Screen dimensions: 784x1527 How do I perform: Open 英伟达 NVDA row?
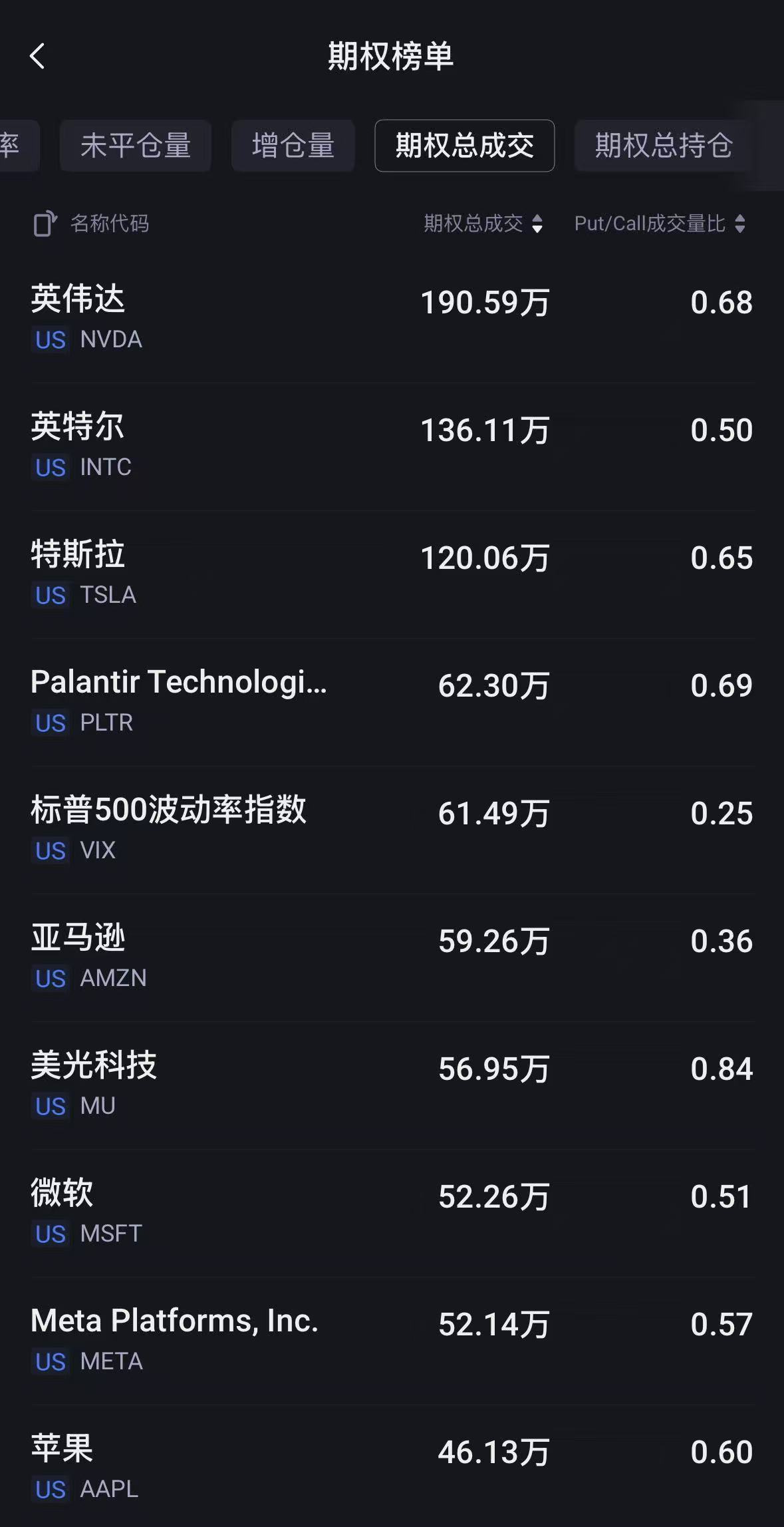coord(392,318)
